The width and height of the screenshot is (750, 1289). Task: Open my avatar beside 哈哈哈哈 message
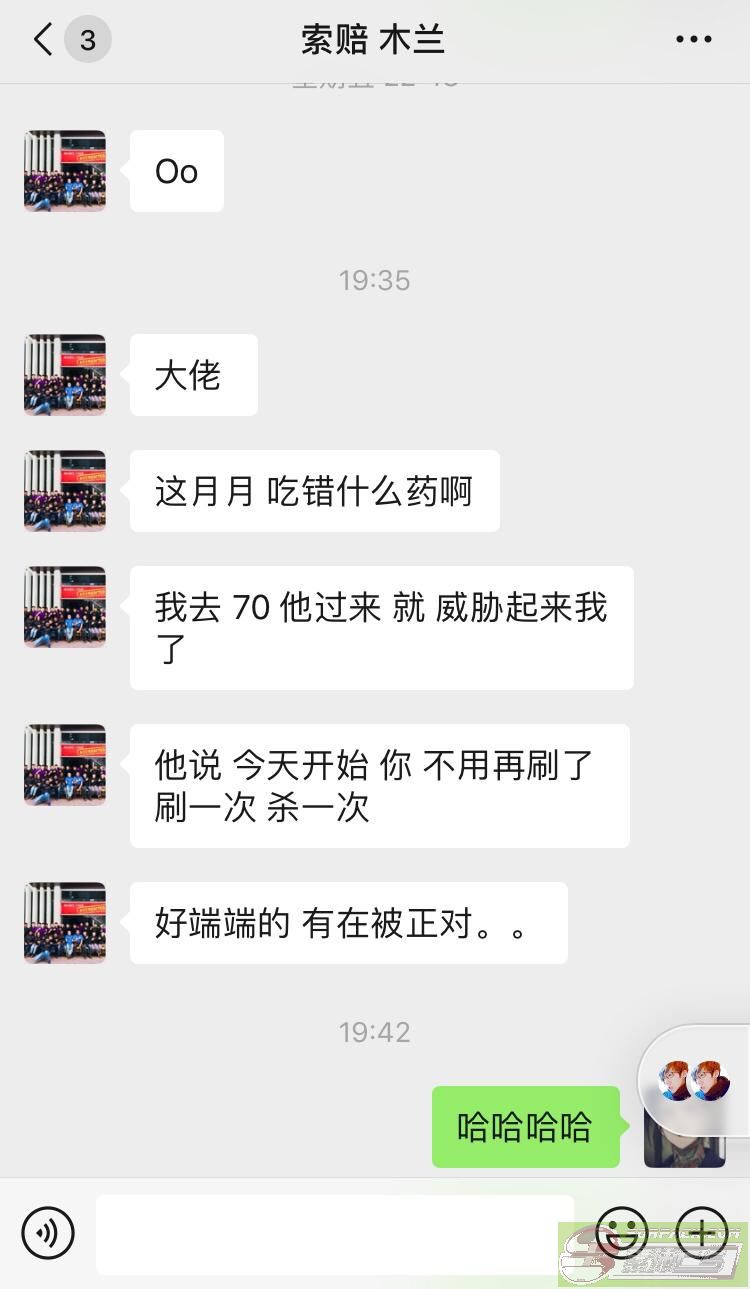click(685, 1138)
